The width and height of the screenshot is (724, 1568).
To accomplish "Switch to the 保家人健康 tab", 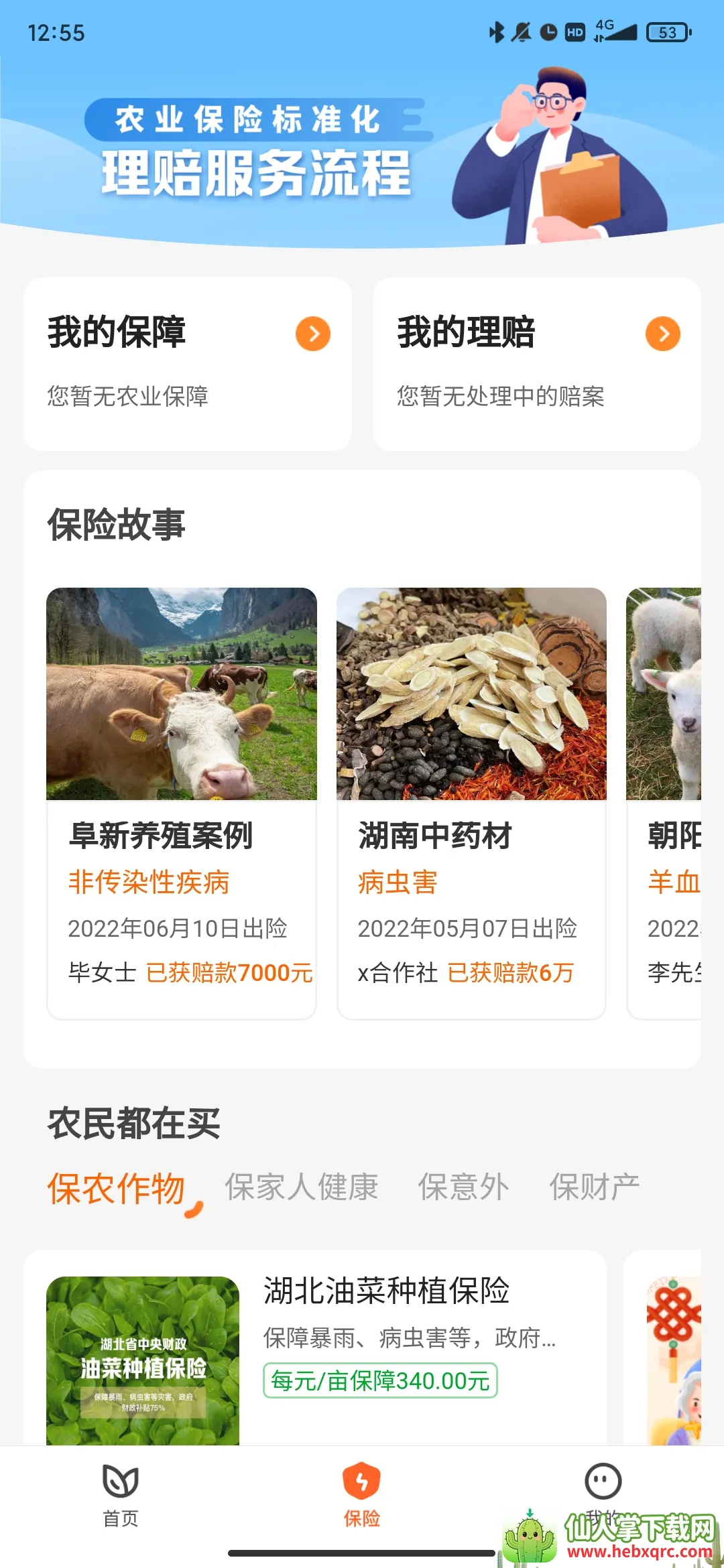I will 301,1187.
